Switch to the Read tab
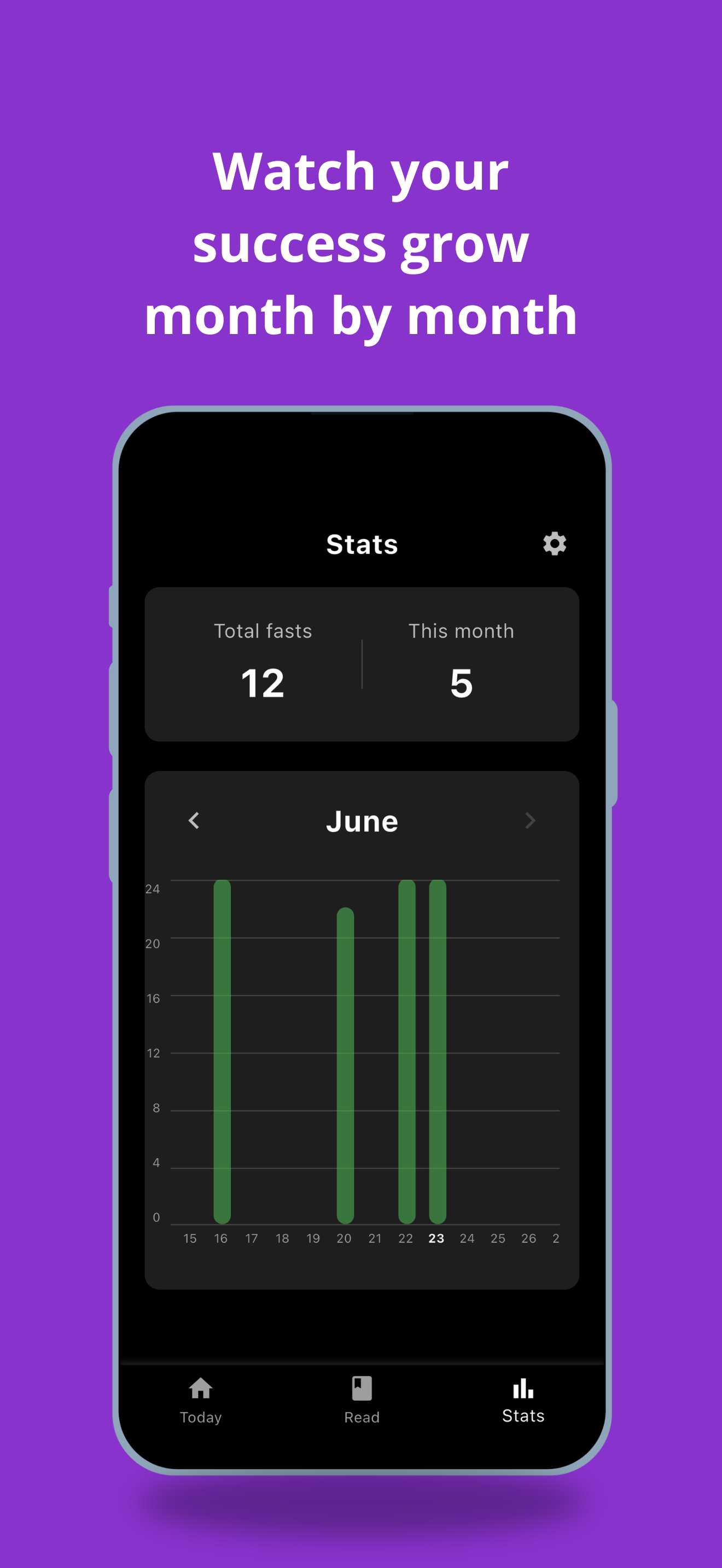The height and width of the screenshot is (1568, 722). [362, 1417]
